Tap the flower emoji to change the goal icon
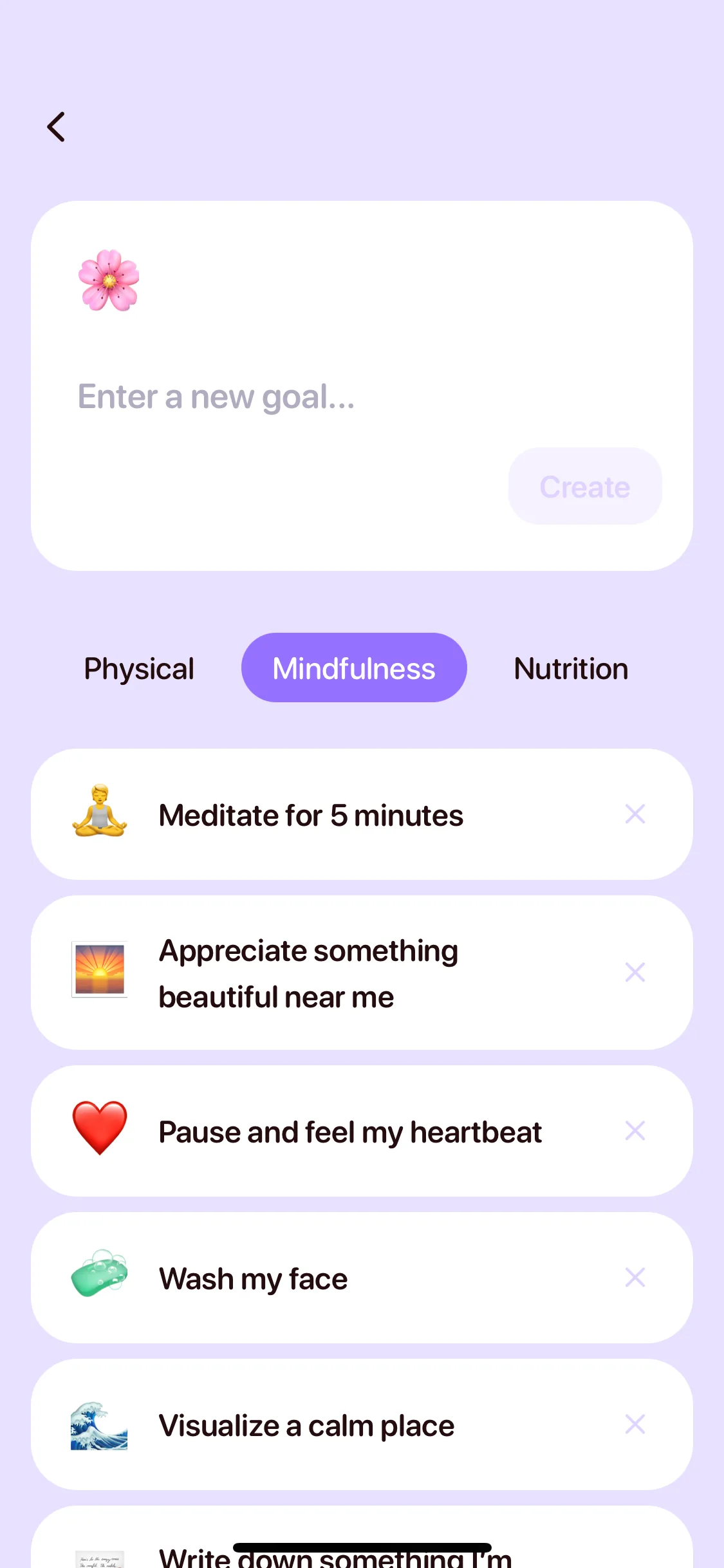Viewport: 724px width, 1568px height. (109, 281)
